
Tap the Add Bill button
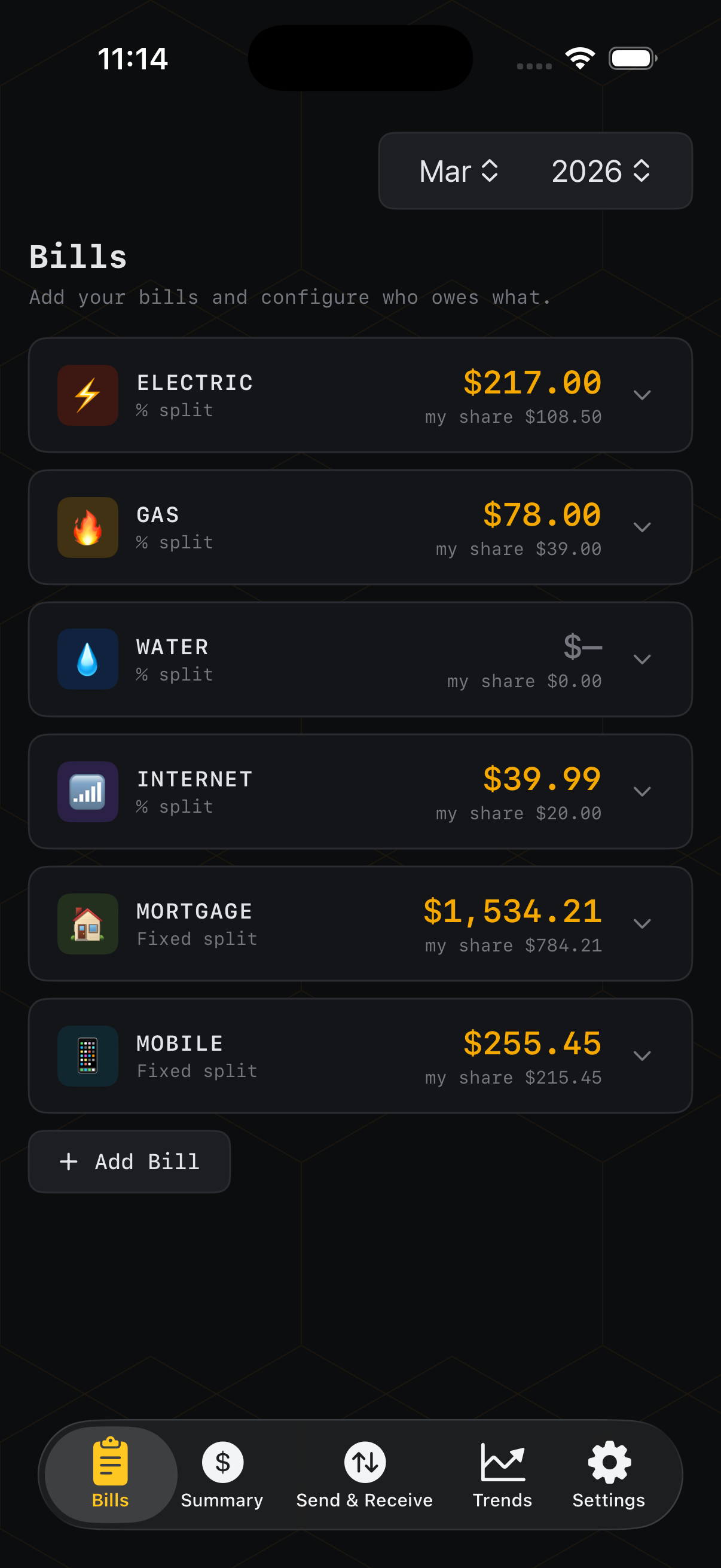[129, 1160]
